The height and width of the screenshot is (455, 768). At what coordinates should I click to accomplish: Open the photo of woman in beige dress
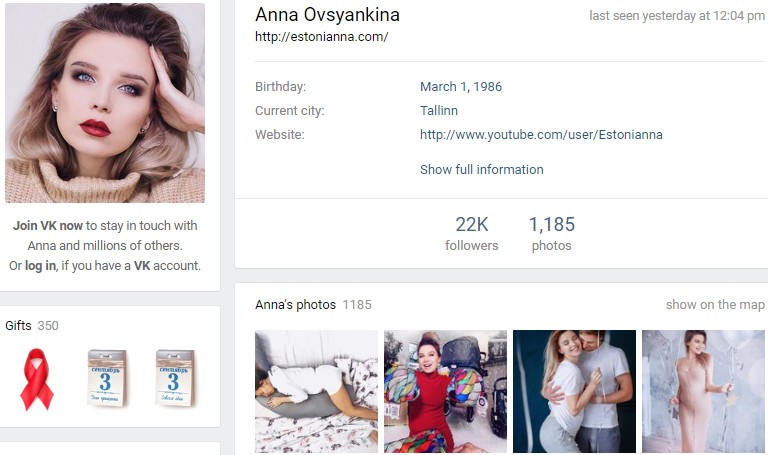[x=703, y=392]
